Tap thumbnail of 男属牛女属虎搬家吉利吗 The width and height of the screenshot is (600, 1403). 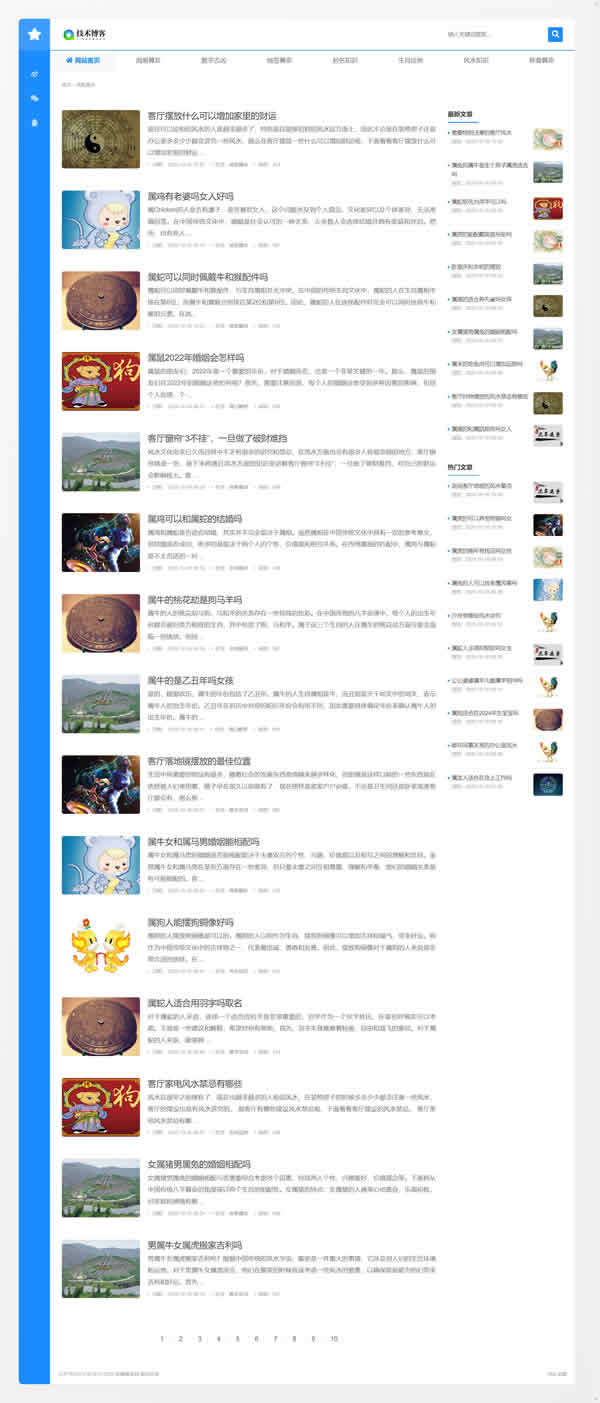(101, 1268)
